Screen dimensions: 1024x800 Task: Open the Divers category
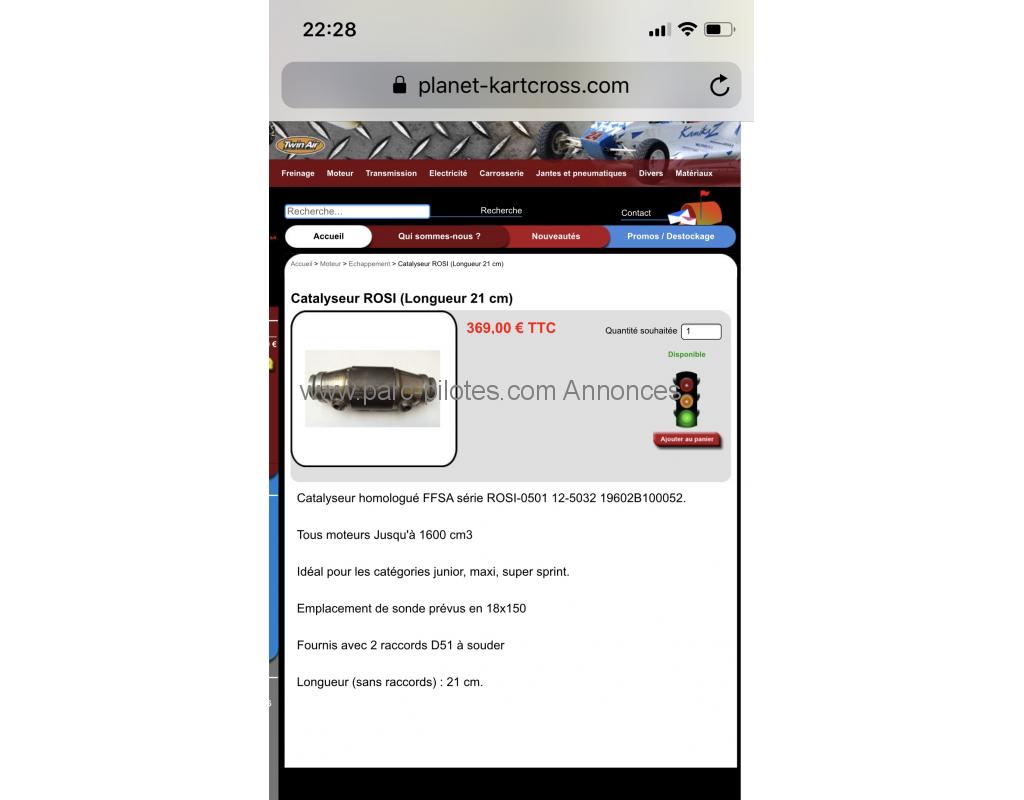coord(651,173)
